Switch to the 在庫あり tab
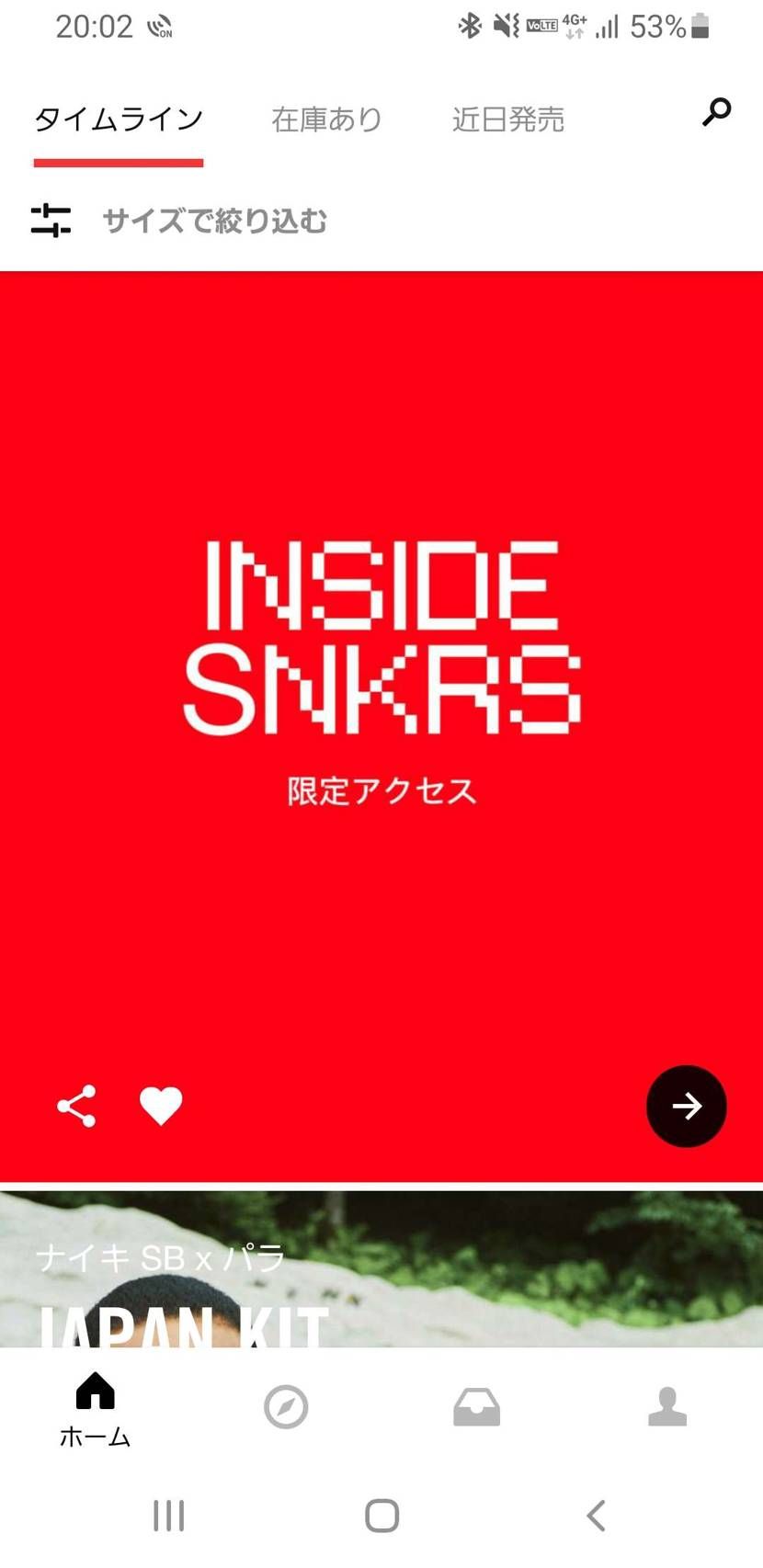This screenshot has width=763, height=1568. click(x=325, y=119)
